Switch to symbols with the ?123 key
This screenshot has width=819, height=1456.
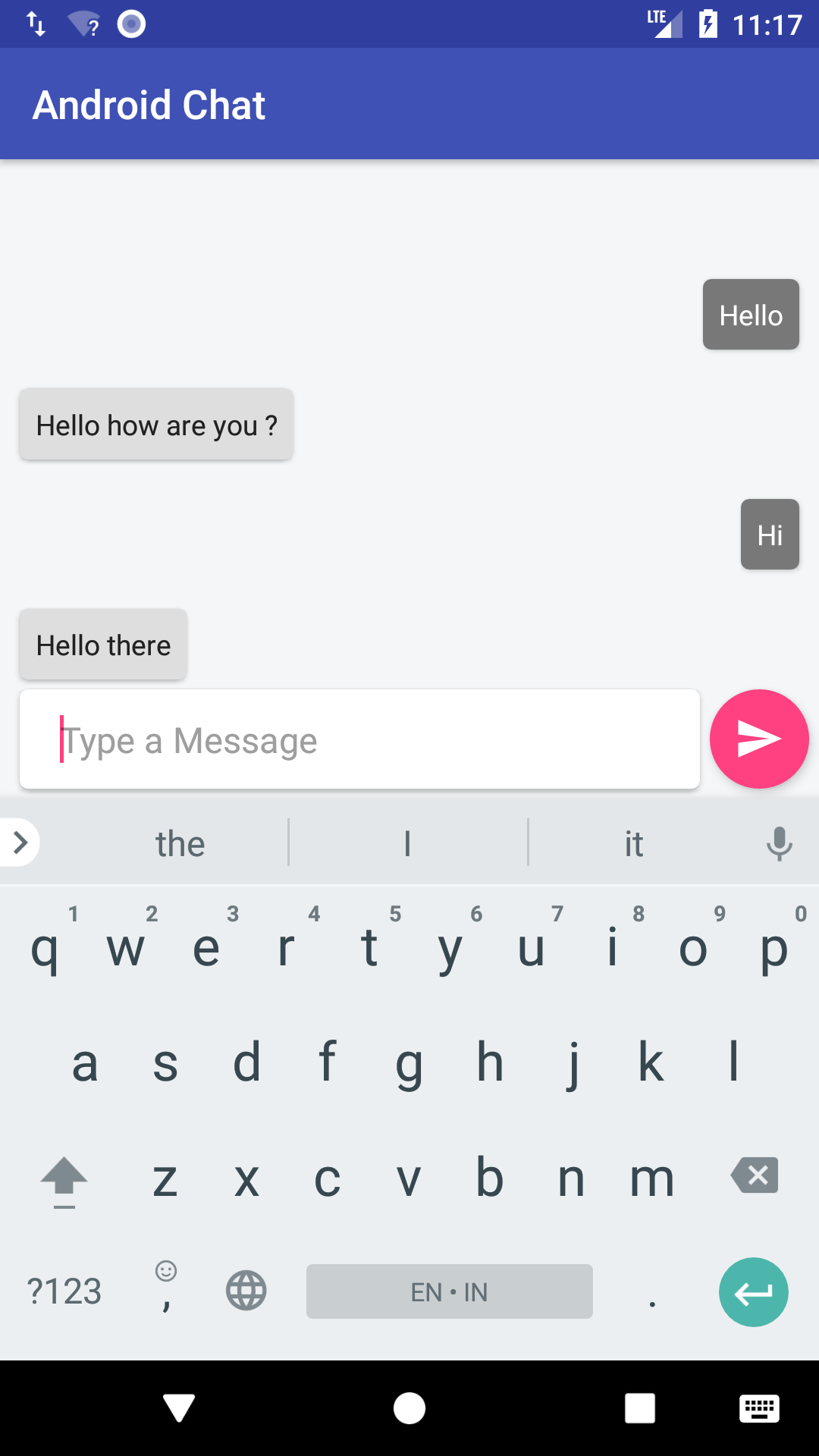tap(66, 1291)
